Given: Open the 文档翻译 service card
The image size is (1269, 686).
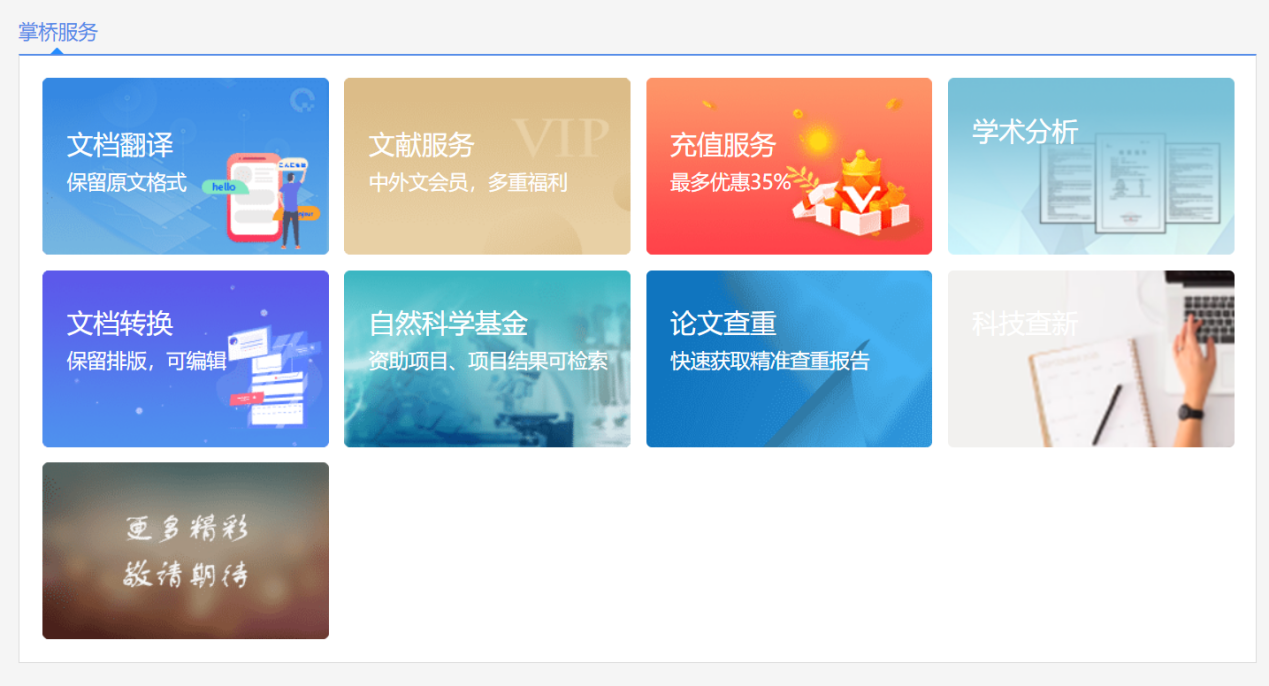Looking at the screenshot, I should point(185,166).
